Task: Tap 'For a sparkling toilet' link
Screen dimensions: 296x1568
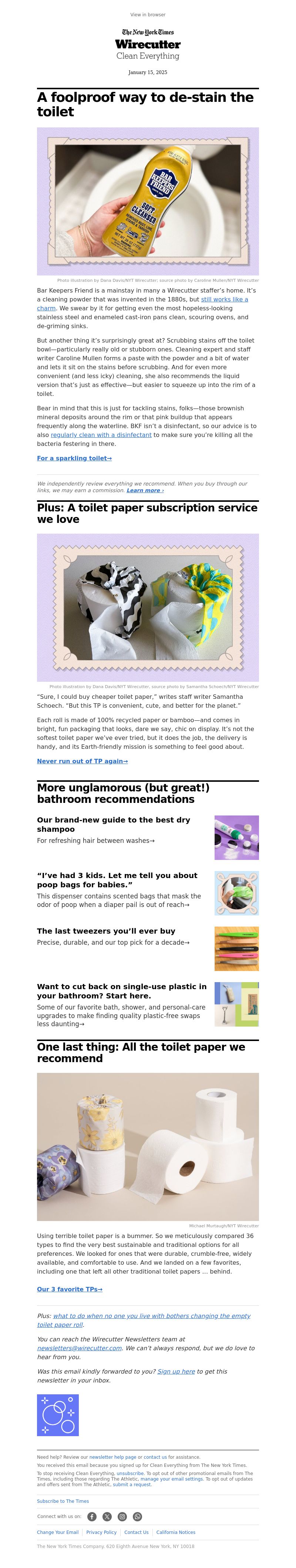Action: click(x=74, y=458)
